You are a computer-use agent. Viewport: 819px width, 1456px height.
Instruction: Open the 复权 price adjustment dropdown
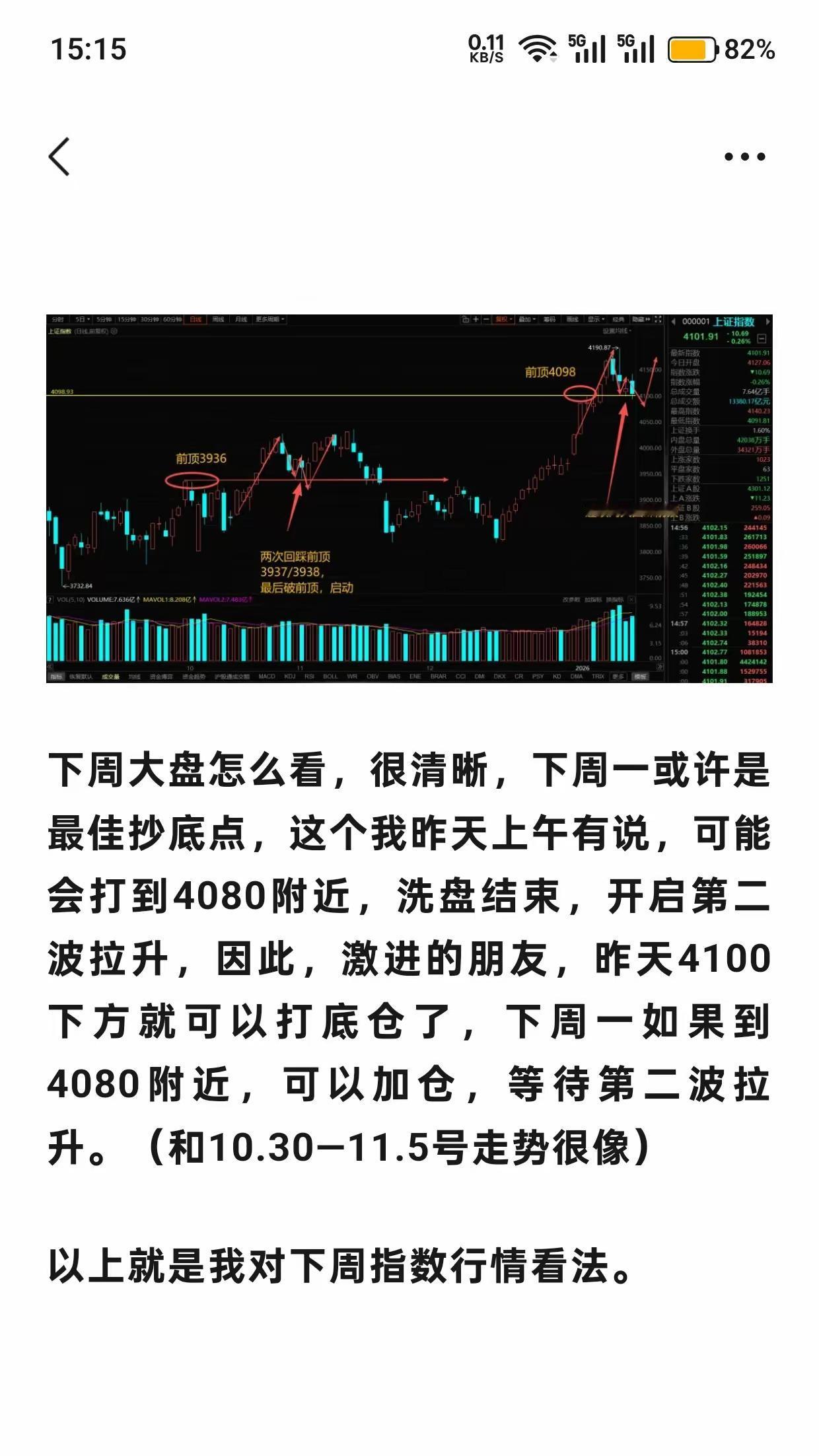[502, 319]
